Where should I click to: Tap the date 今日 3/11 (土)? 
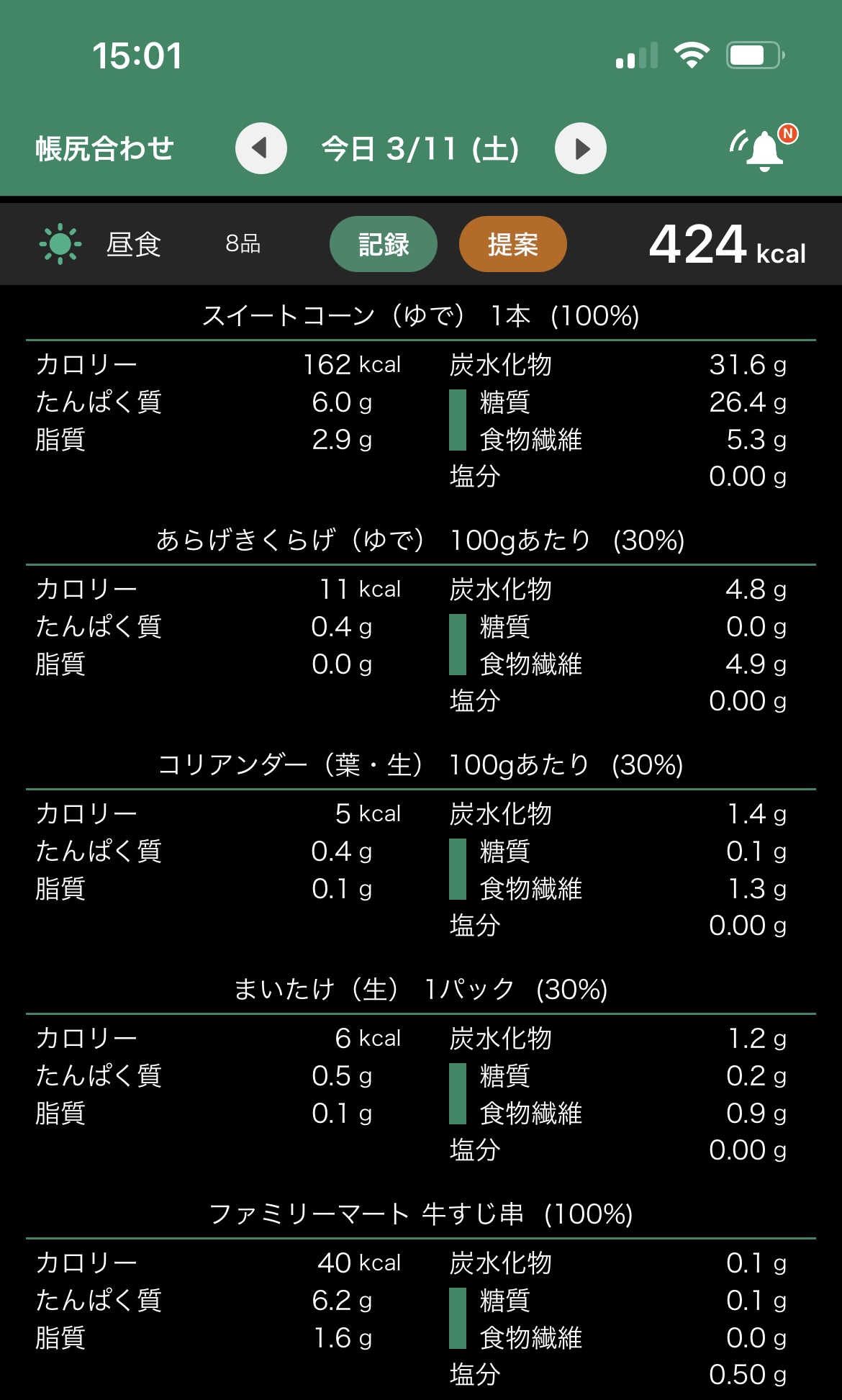coord(420,149)
